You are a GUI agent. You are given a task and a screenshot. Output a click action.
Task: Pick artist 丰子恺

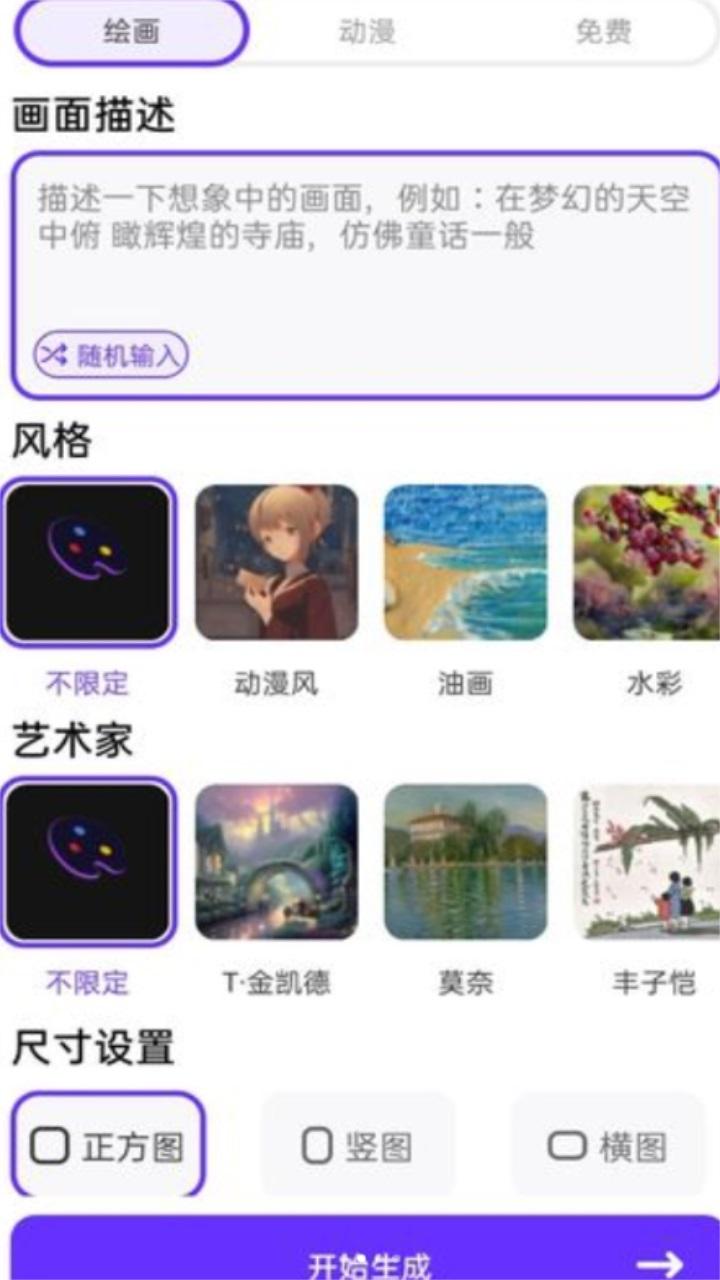point(647,862)
